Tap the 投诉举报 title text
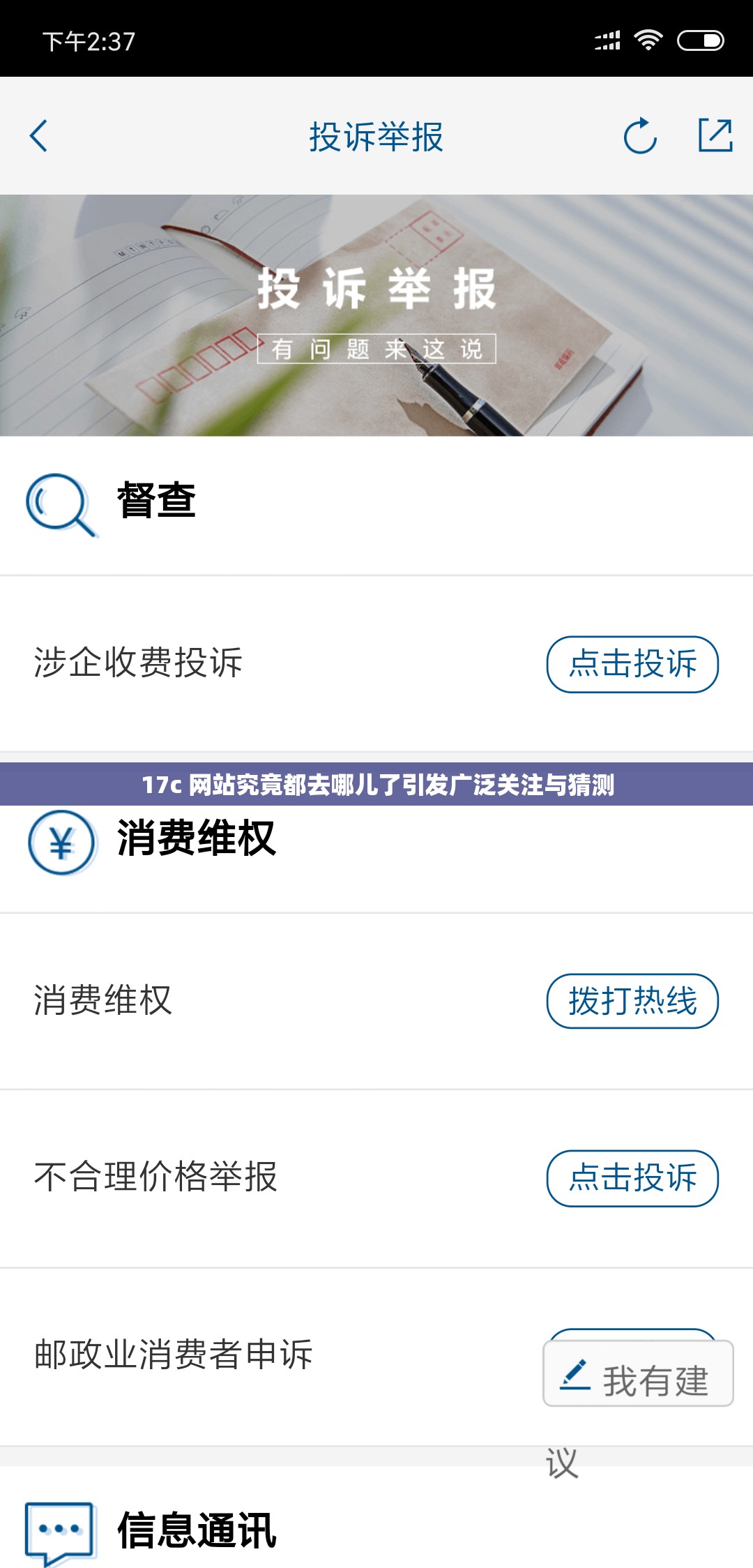753x1568 pixels. coord(376,137)
